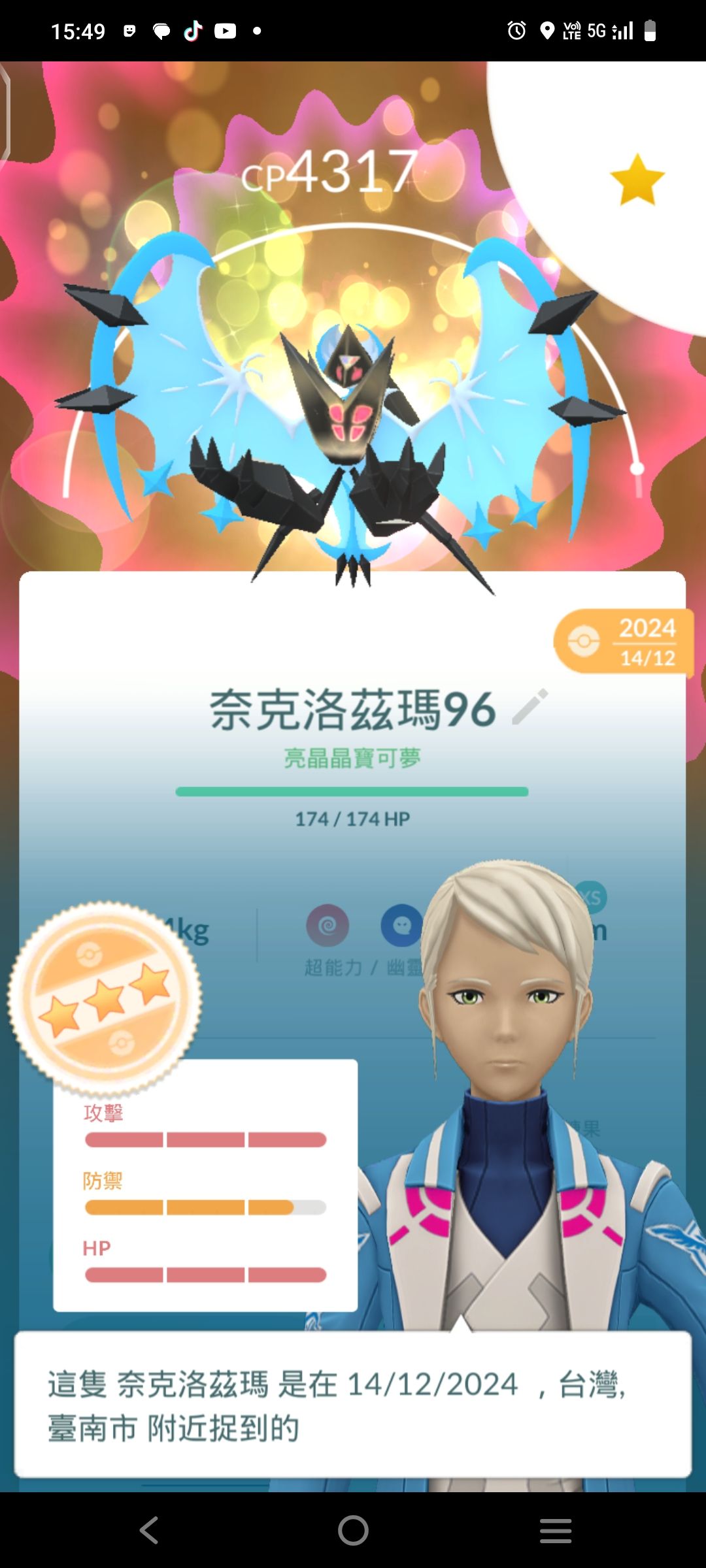
Task: Toggle the favorite star icon
Action: pyautogui.click(x=637, y=180)
